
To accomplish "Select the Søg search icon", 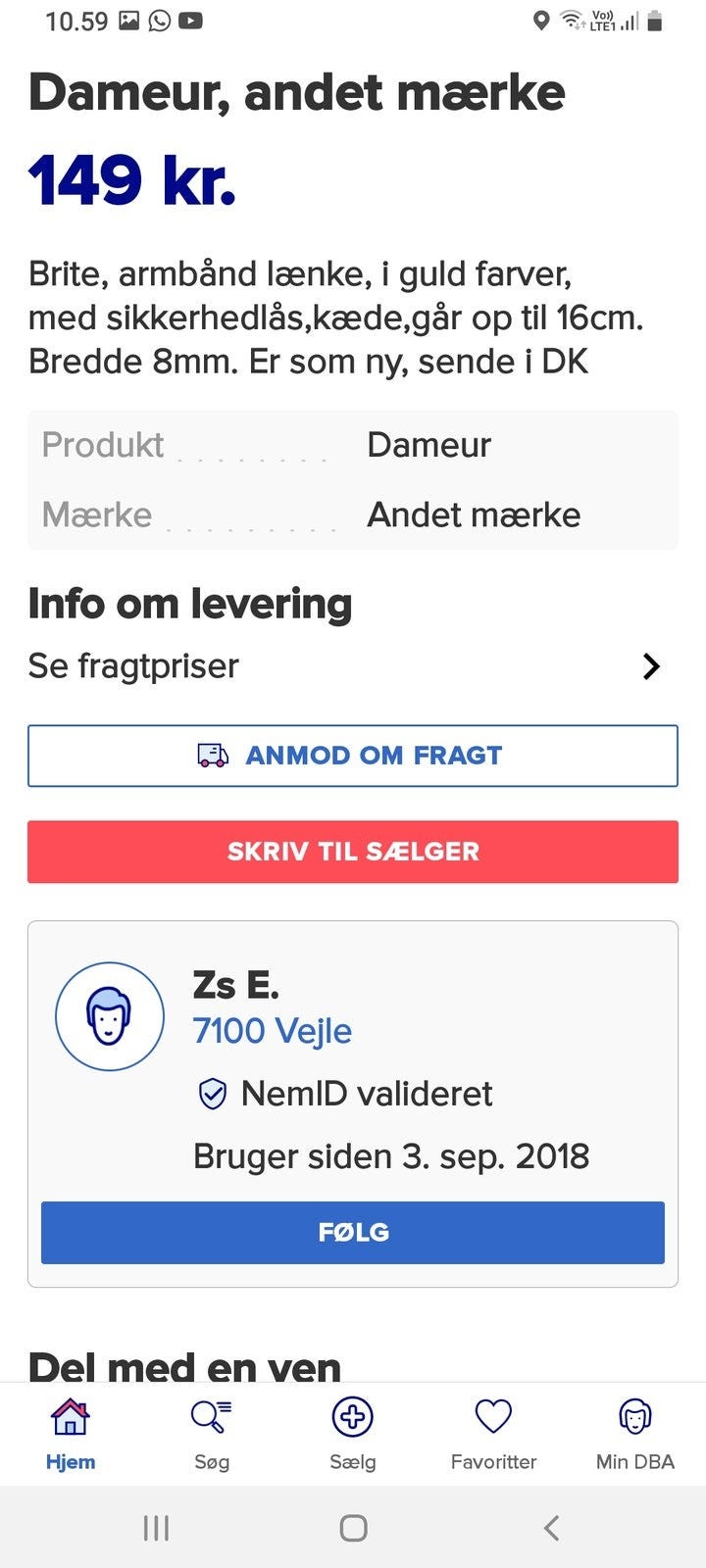I will tap(211, 1416).
